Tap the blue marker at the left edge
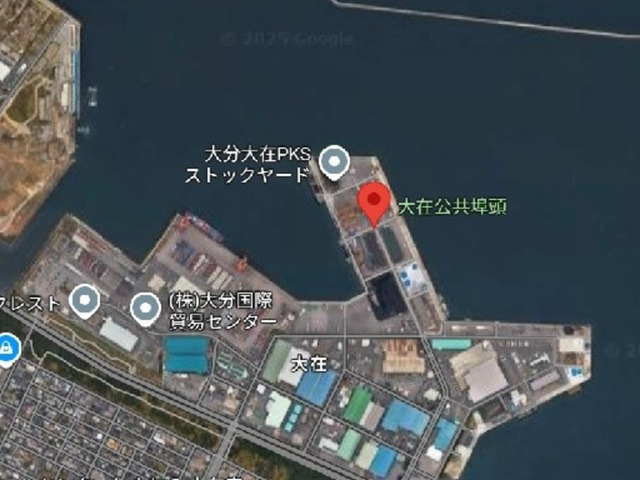The width and height of the screenshot is (640, 480). tap(7, 347)
